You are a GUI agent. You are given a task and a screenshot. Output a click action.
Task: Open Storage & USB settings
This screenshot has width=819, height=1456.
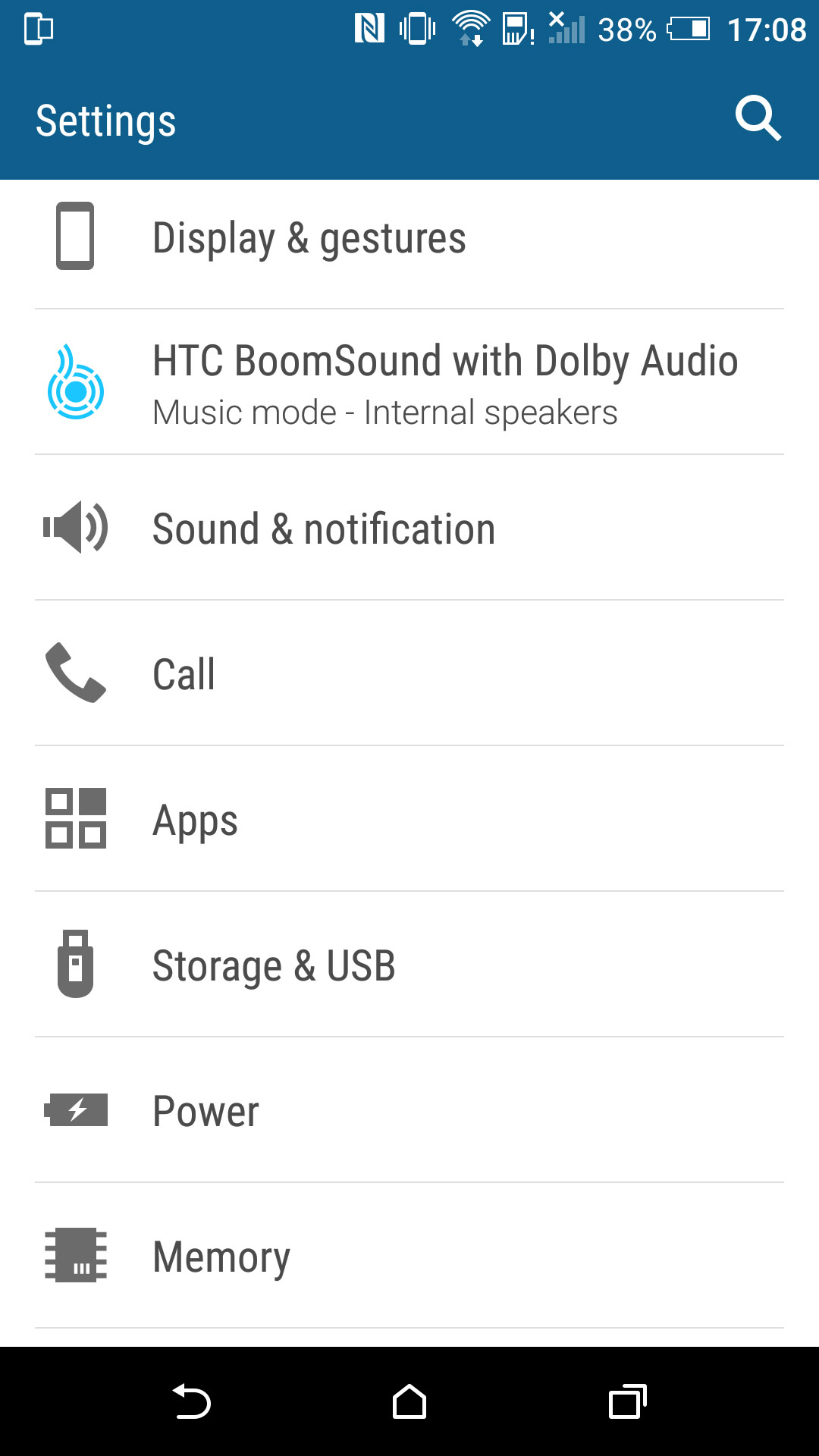click(x=409, y=965)
